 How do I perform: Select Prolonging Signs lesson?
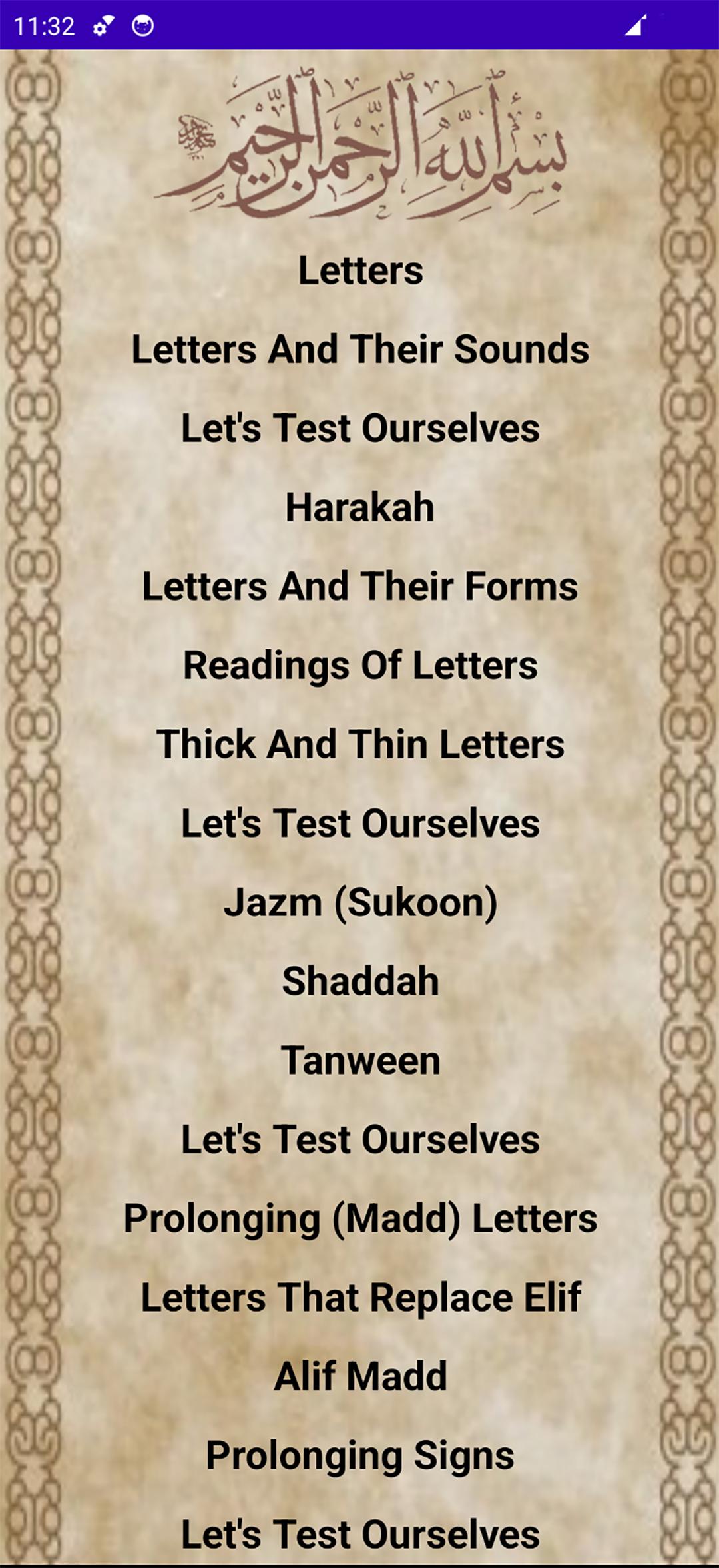[x=360, y=1455]
